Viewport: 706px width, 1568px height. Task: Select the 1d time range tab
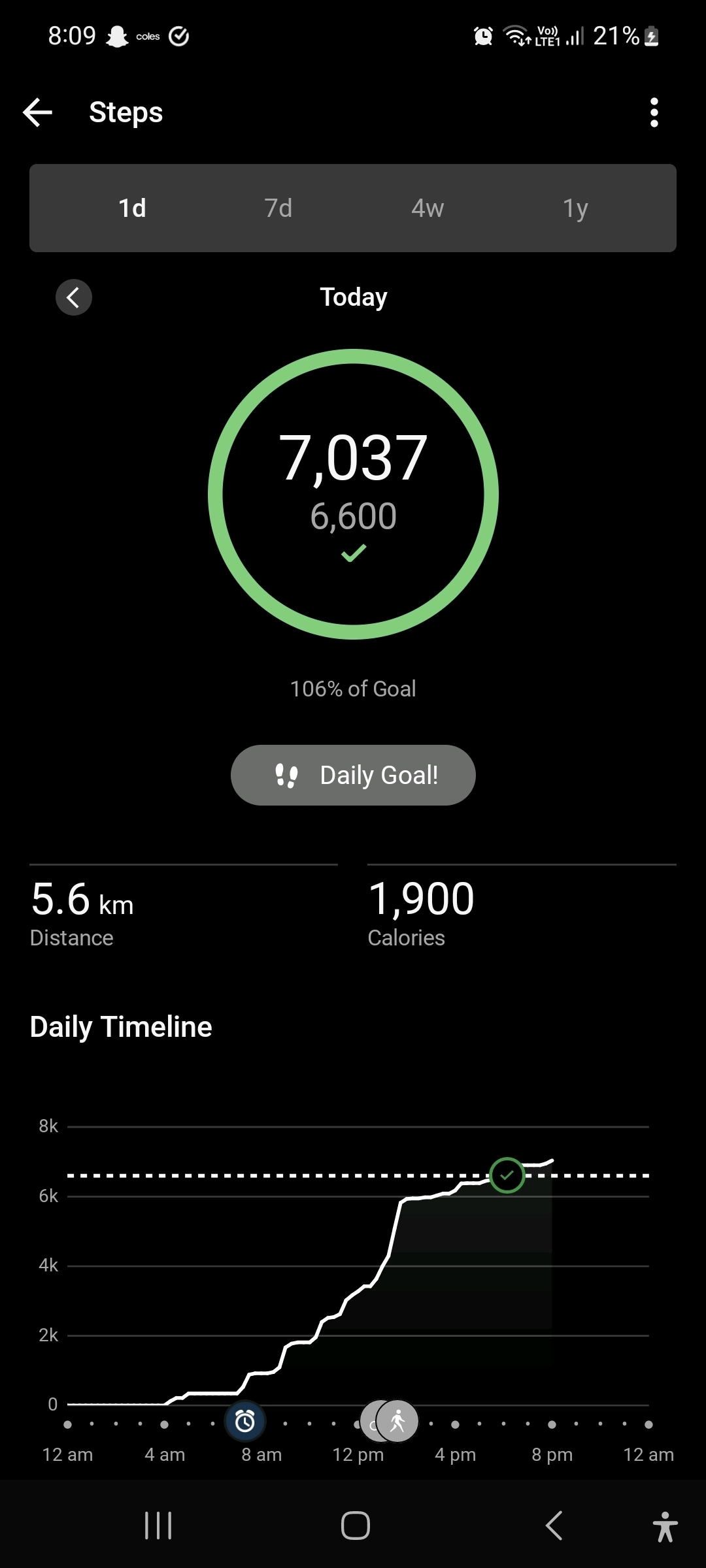(x=132, y=208)
